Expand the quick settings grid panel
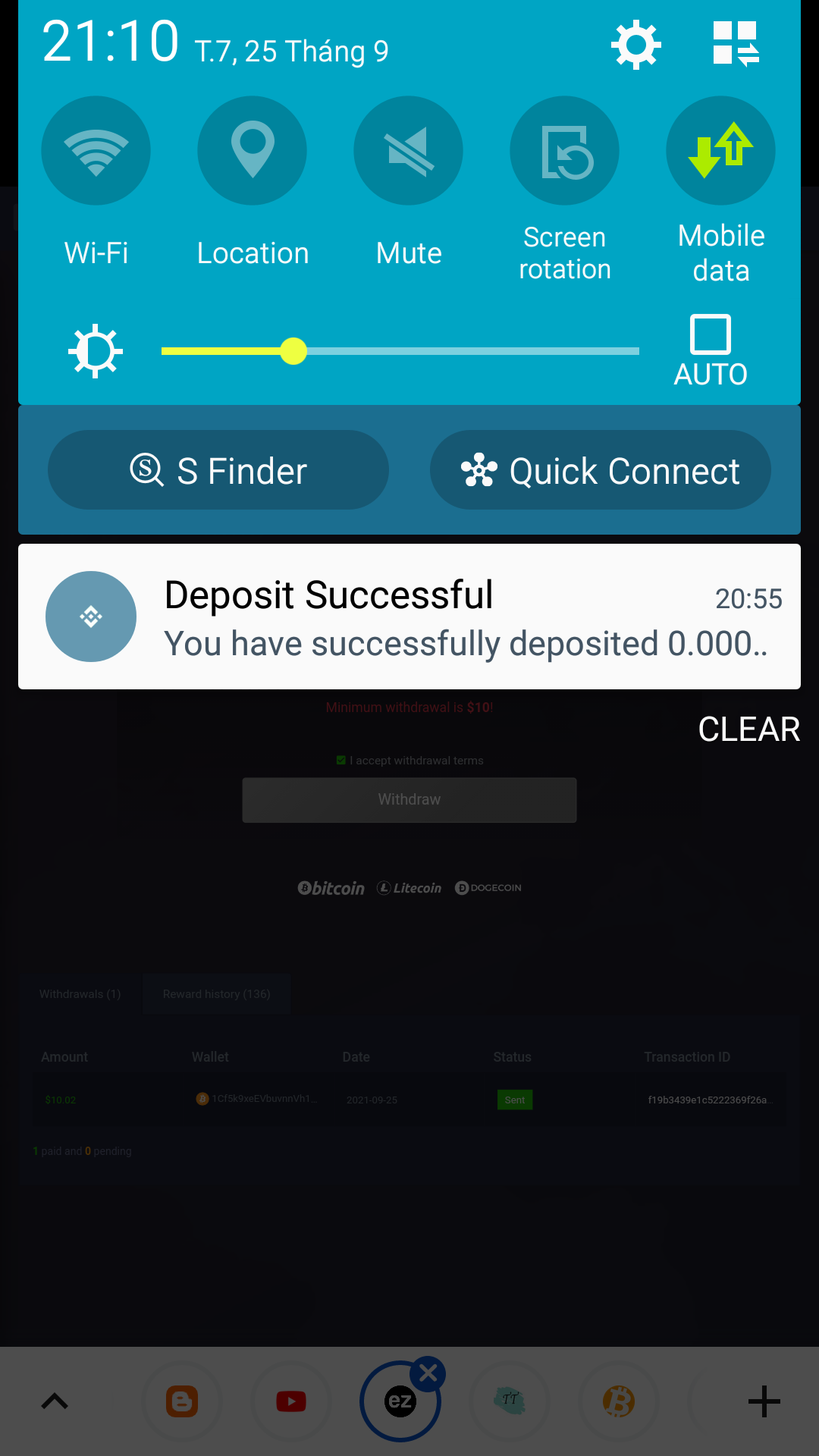The width and height of the screenshot is (819, 1456). [735, 45]
